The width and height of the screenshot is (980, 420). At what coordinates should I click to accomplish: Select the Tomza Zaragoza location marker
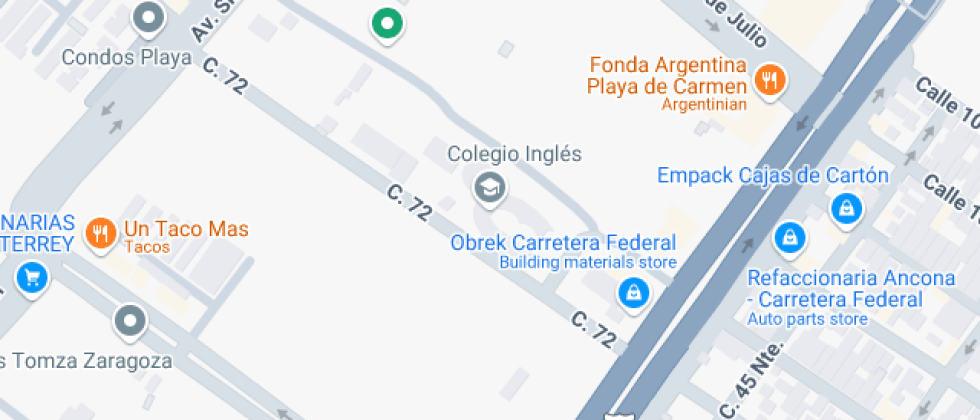click(x=130, y=321)
